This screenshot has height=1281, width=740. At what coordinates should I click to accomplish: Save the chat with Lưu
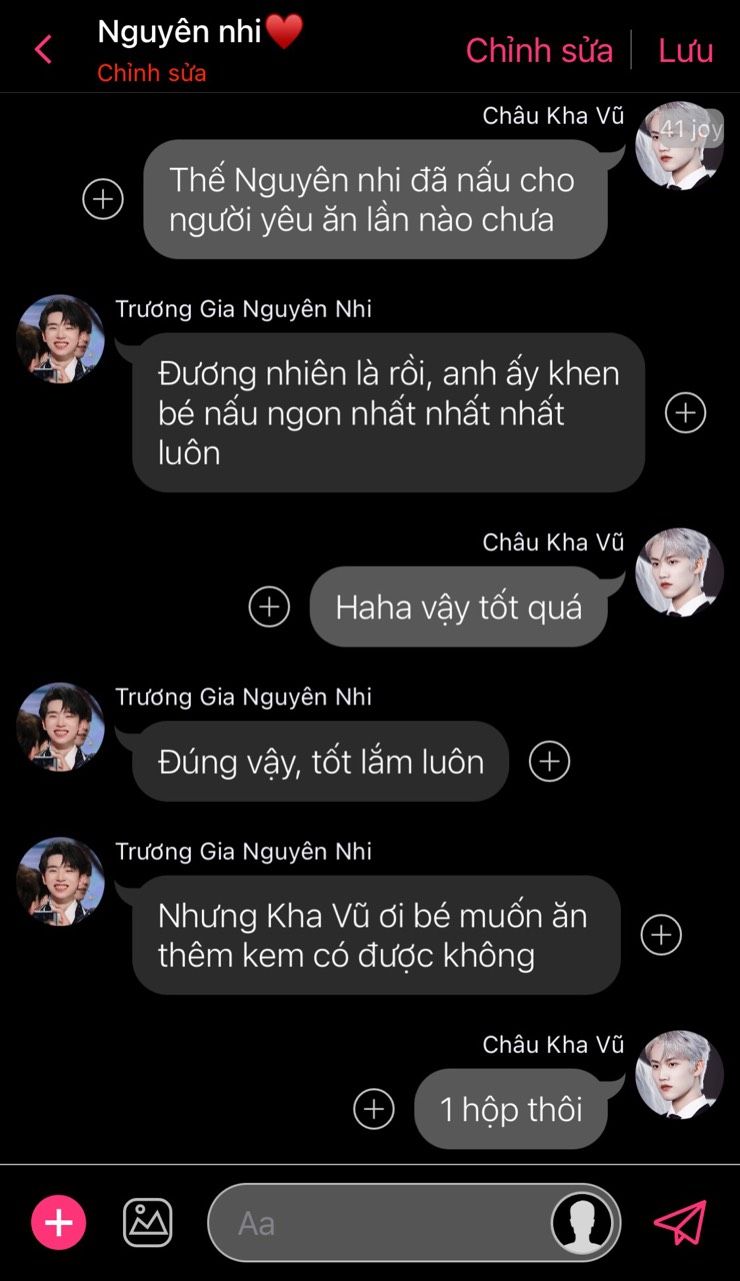(685, 50)
